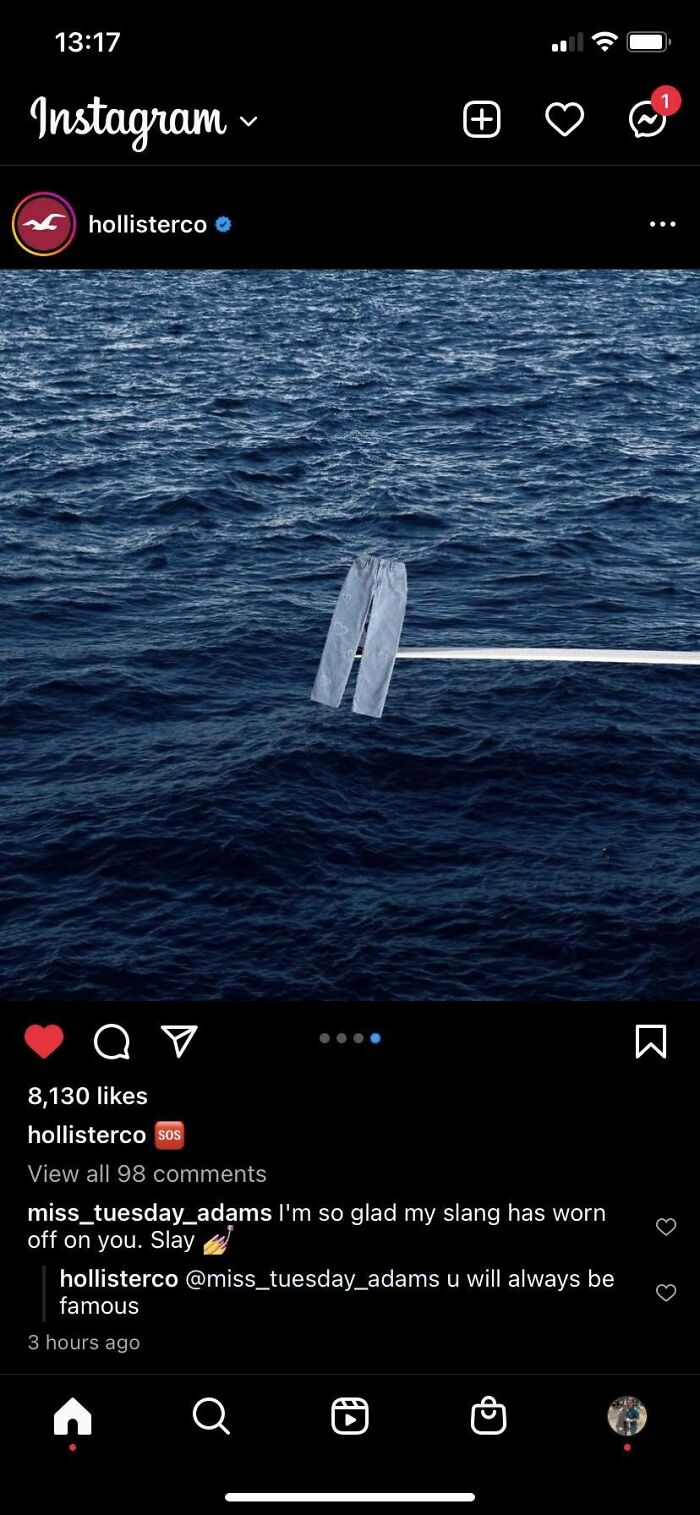Open the post's three-dot options menu
Viewport: 700px width, 1515px height.
662,224
